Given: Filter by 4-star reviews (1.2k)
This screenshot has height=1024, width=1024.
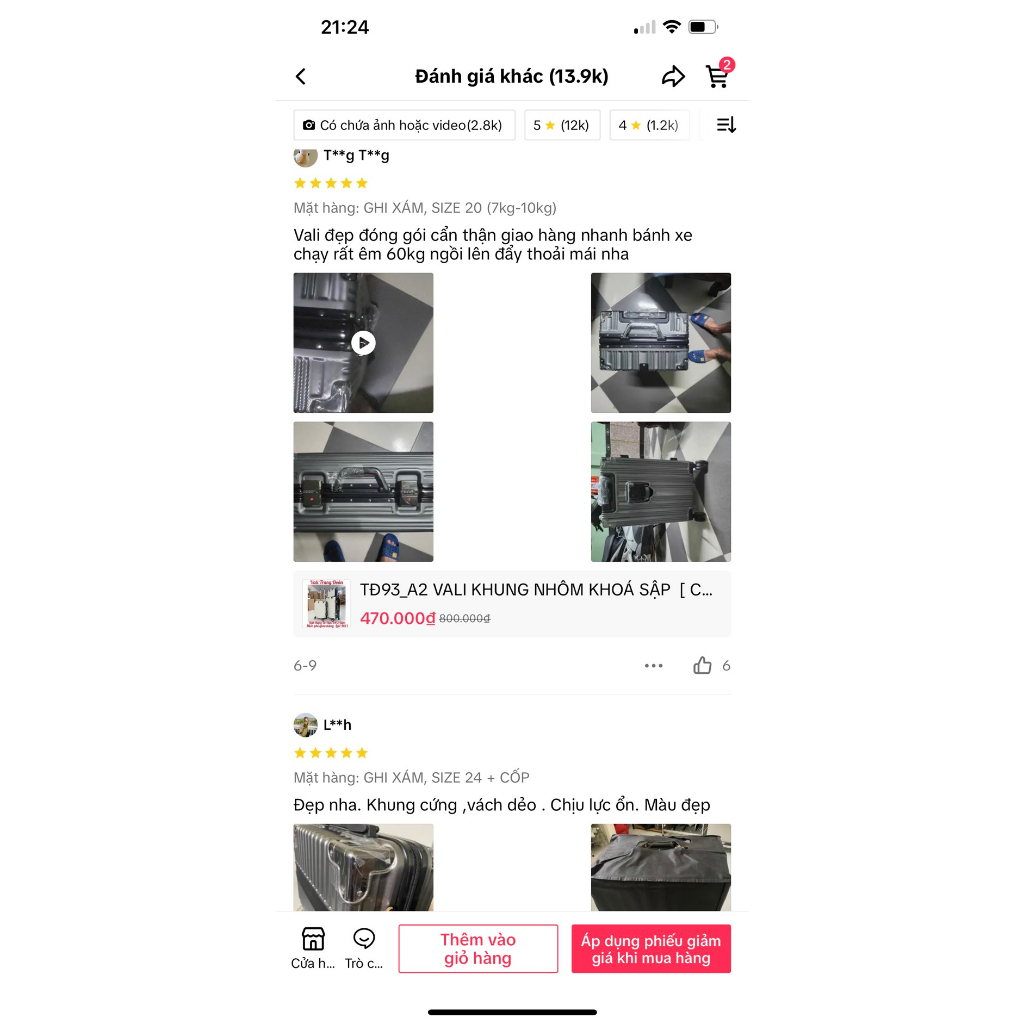Looking at the screenshot, I should [x=649, y=125].
